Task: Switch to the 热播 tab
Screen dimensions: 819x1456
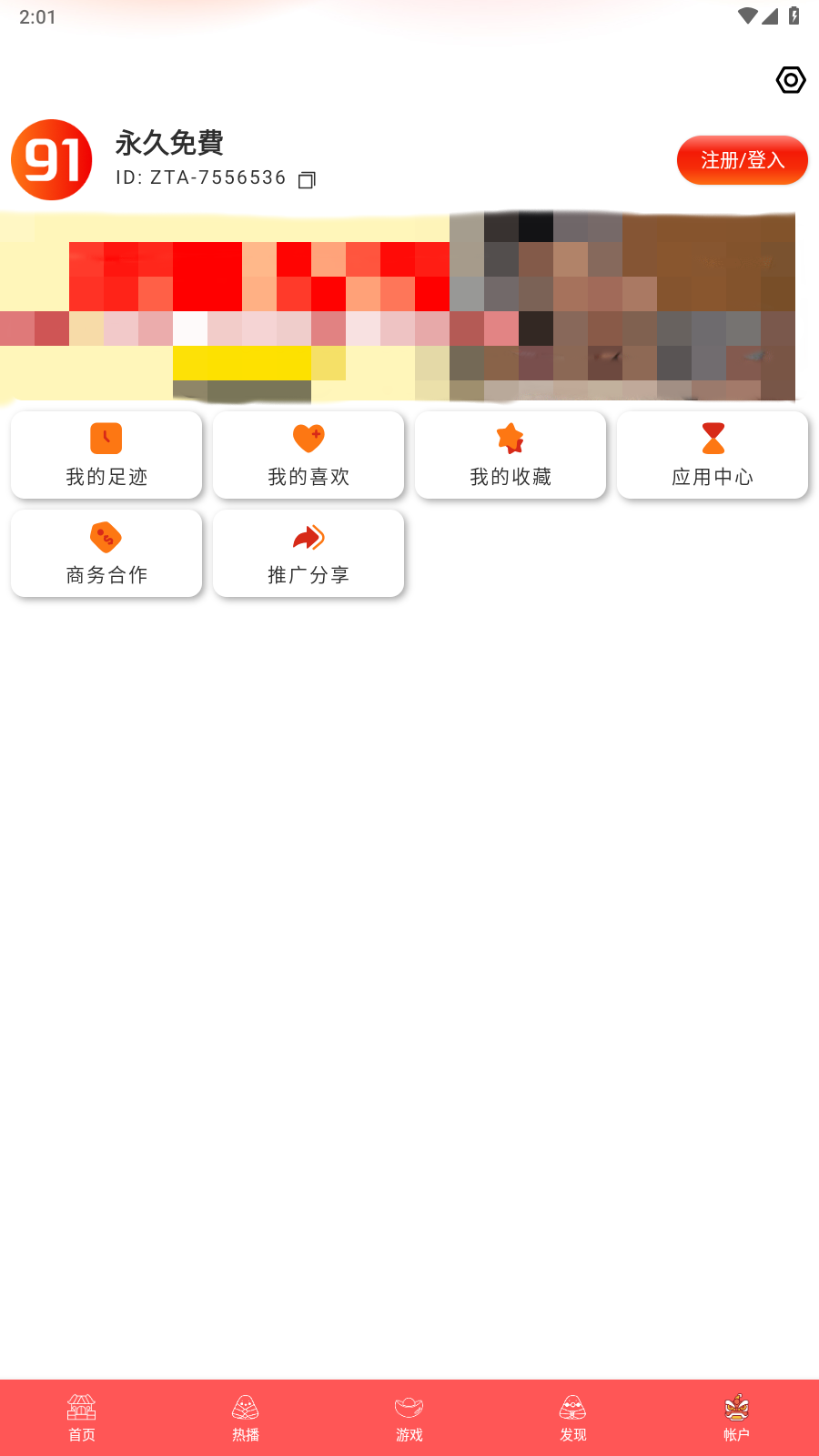Action: pos(246,1418)
